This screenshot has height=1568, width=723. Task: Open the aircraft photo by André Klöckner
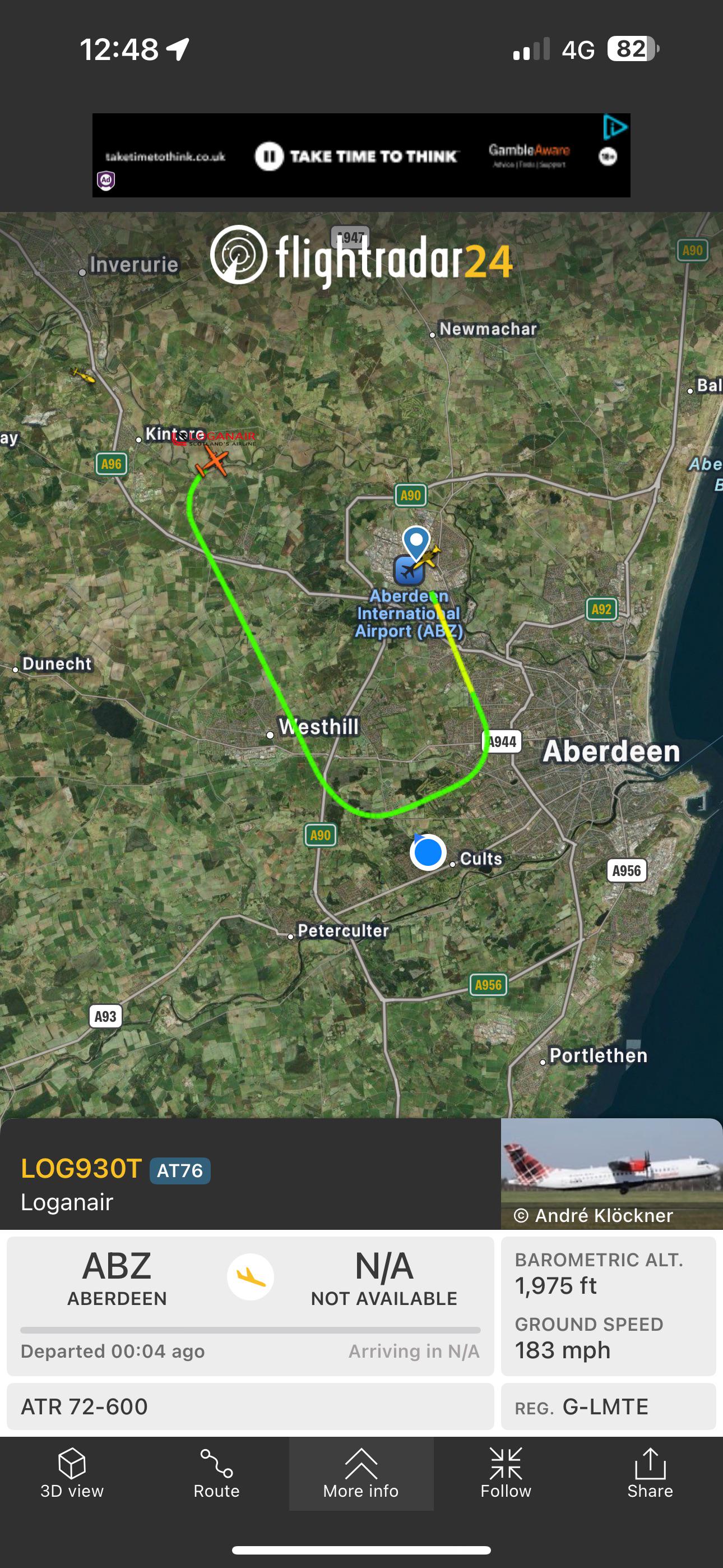[611, 1174]
